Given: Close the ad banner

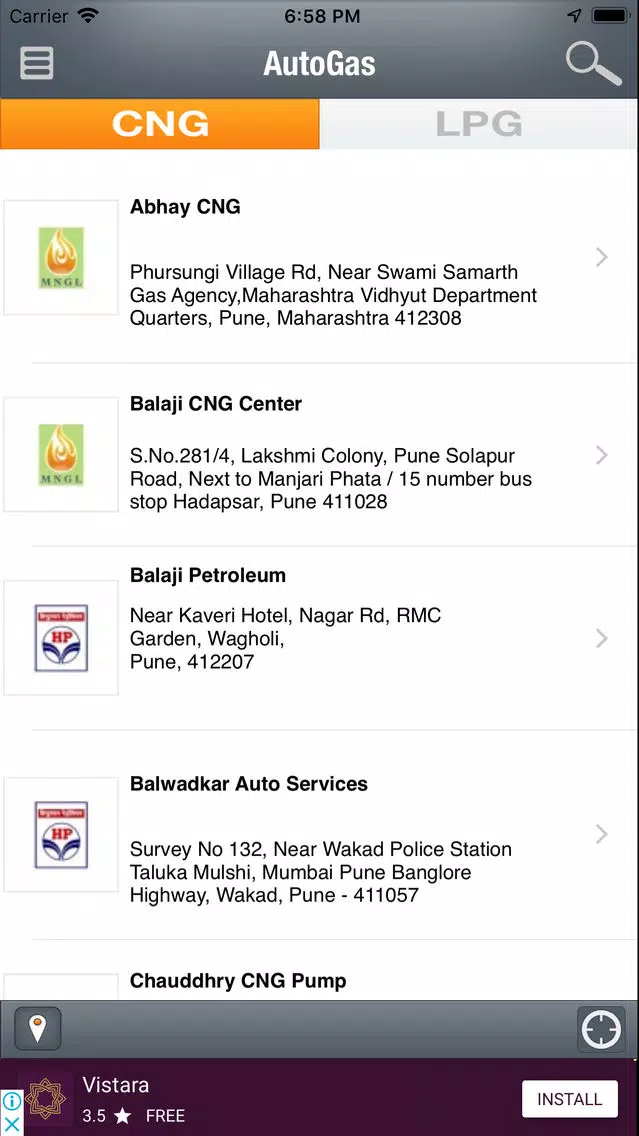Looking at the screenshot, I should [11, 1124].
